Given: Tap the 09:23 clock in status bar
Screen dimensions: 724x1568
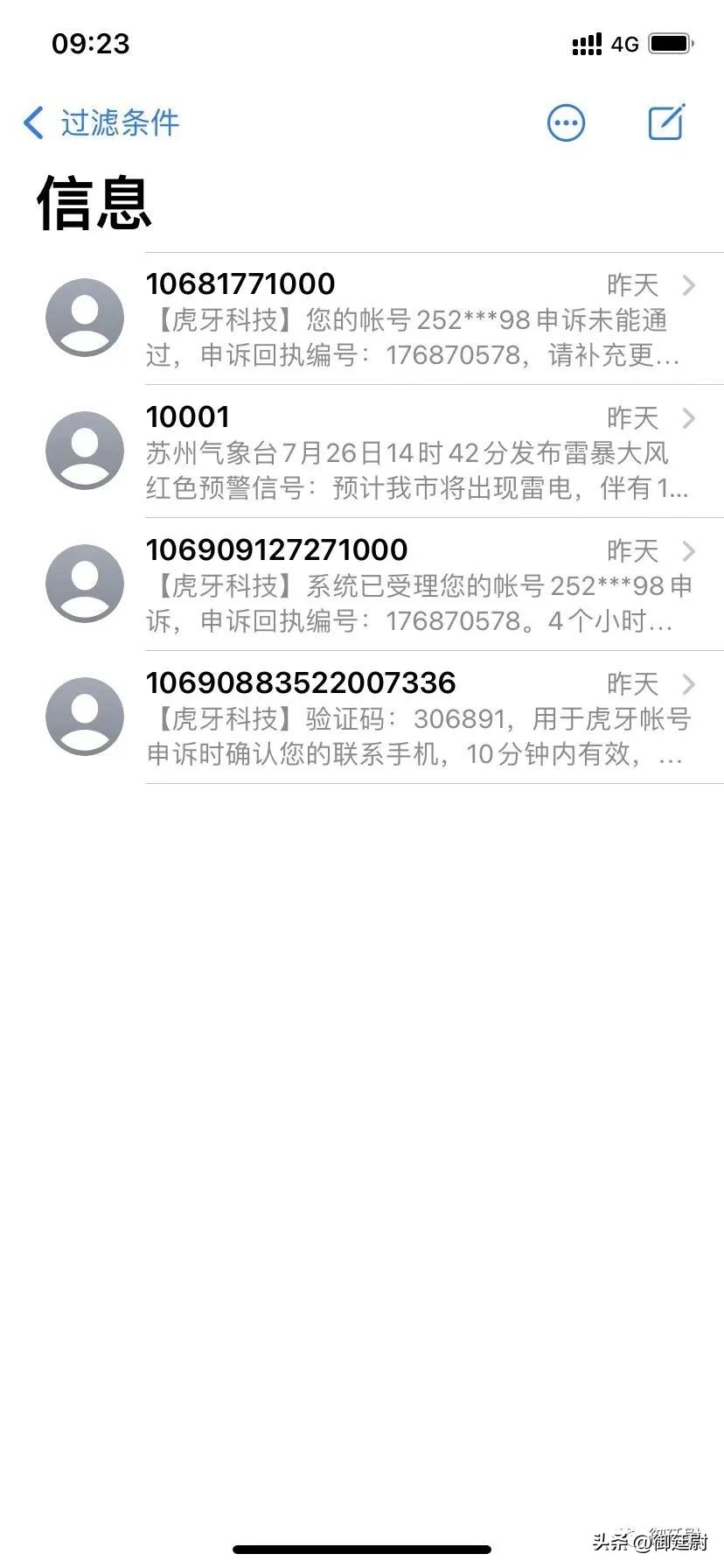Looking at the screenshot, I should pos(90,43).
